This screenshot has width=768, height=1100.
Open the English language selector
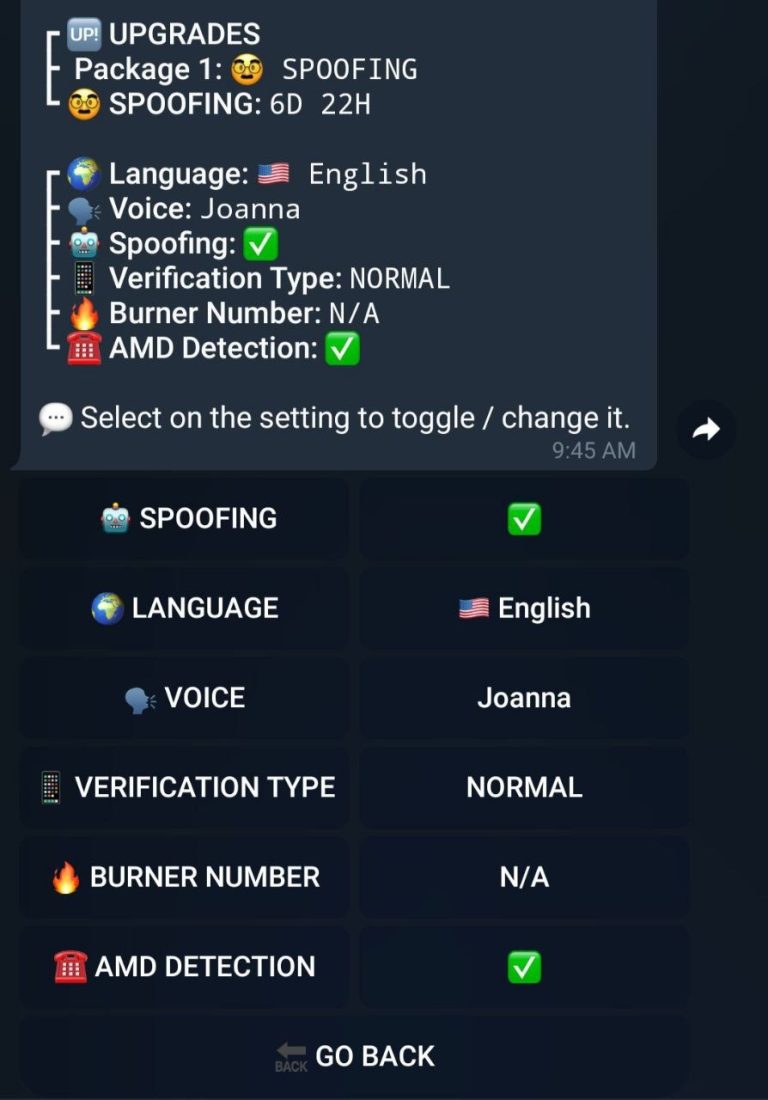[x=524, y=608]
